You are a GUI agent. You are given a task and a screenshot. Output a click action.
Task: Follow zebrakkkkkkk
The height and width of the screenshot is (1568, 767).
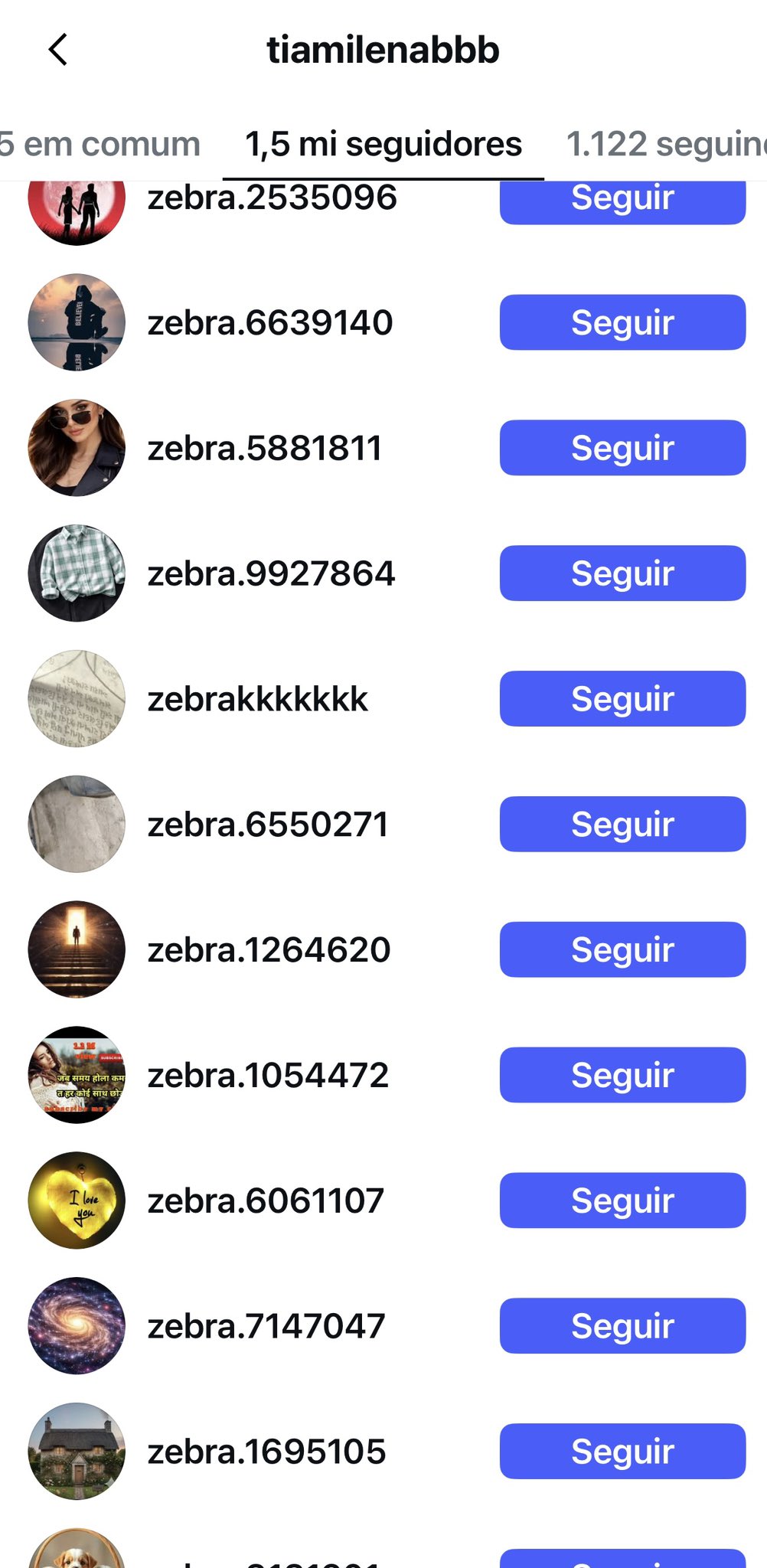(x=622, y=699)
